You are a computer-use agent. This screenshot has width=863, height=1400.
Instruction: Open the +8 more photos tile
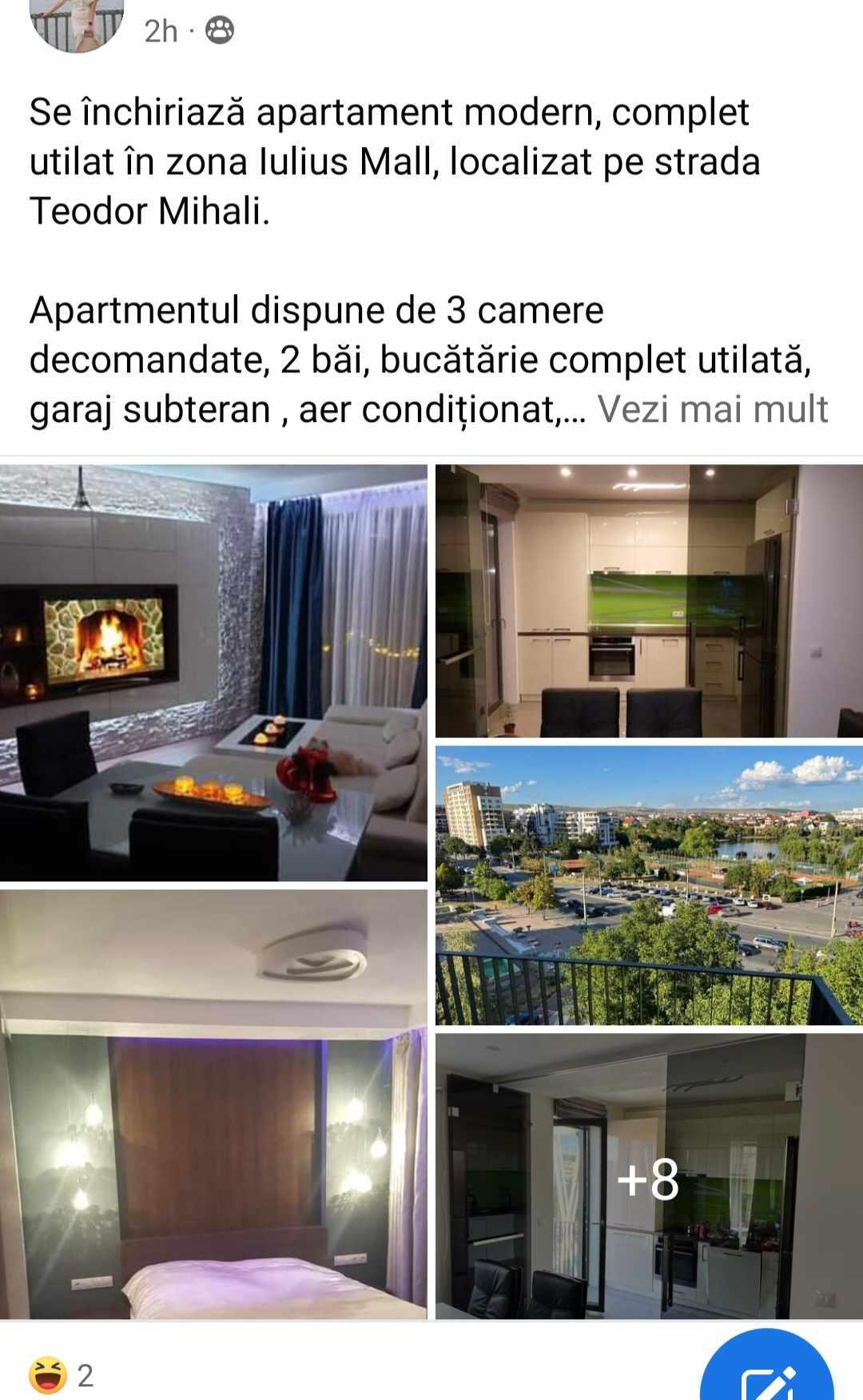[x=648, y=1176]
